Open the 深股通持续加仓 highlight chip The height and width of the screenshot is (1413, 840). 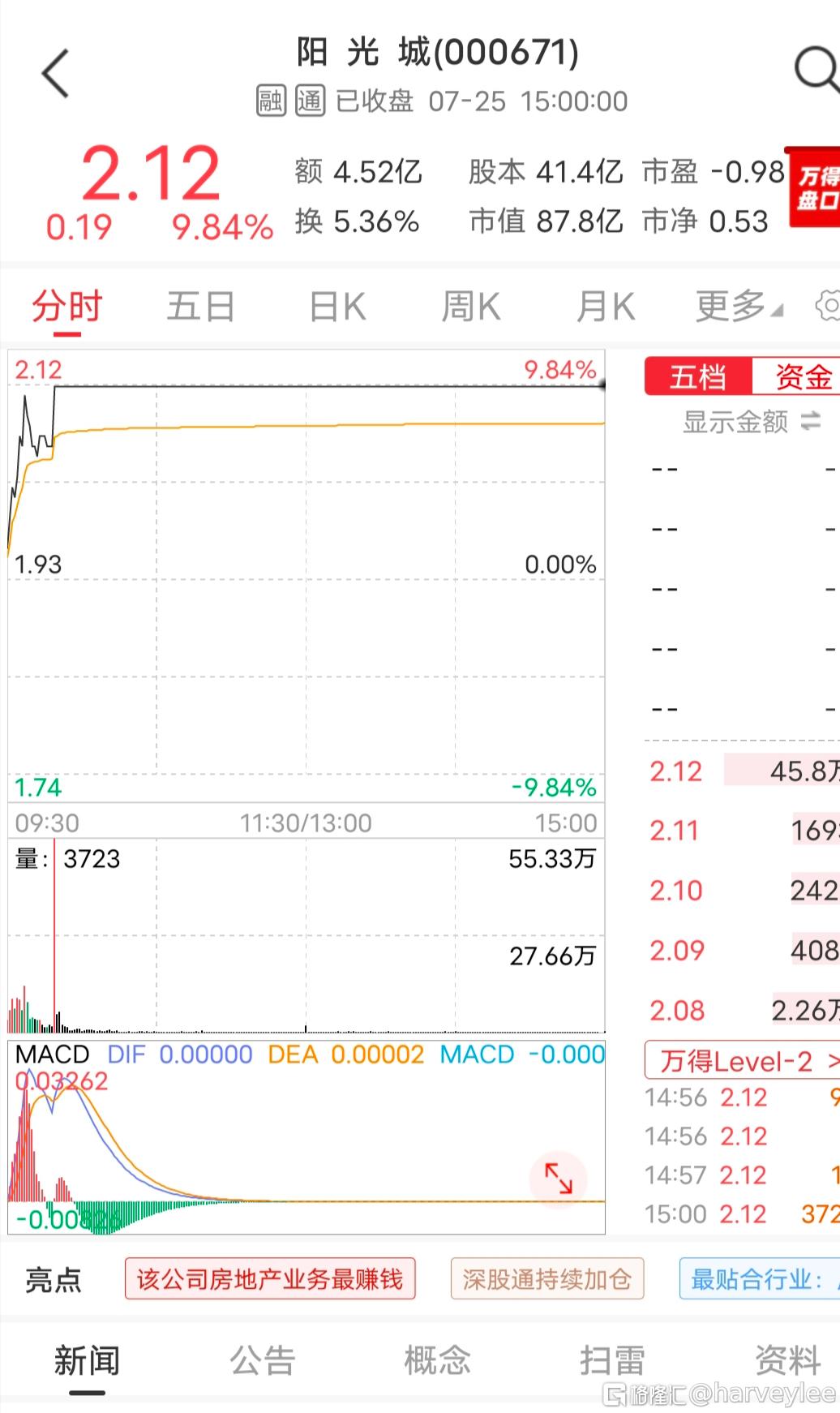(x=547, y=1279)
